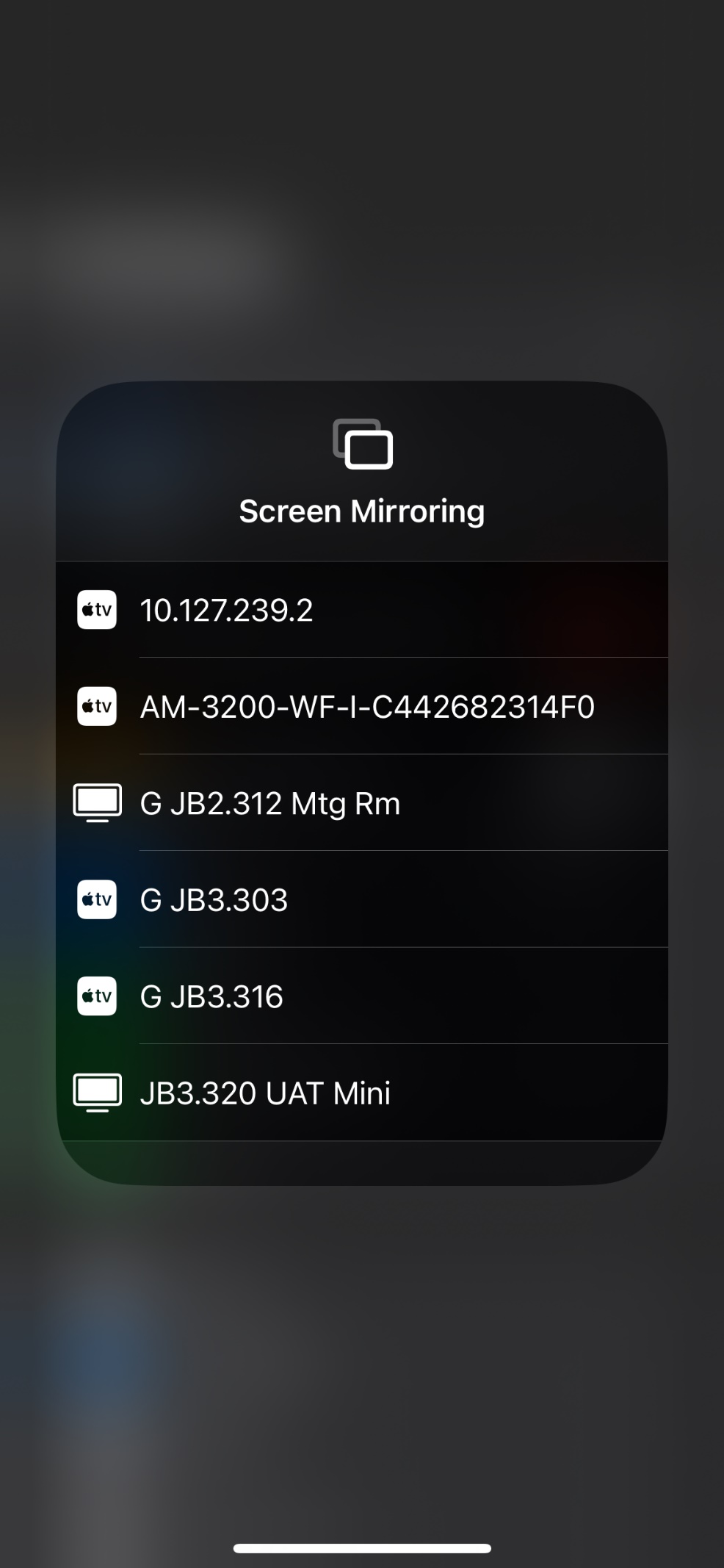Select 10.127.239.2 as mirroring destination
The height and width of the screenshot is (1568, 724).
tap(363, 610)
